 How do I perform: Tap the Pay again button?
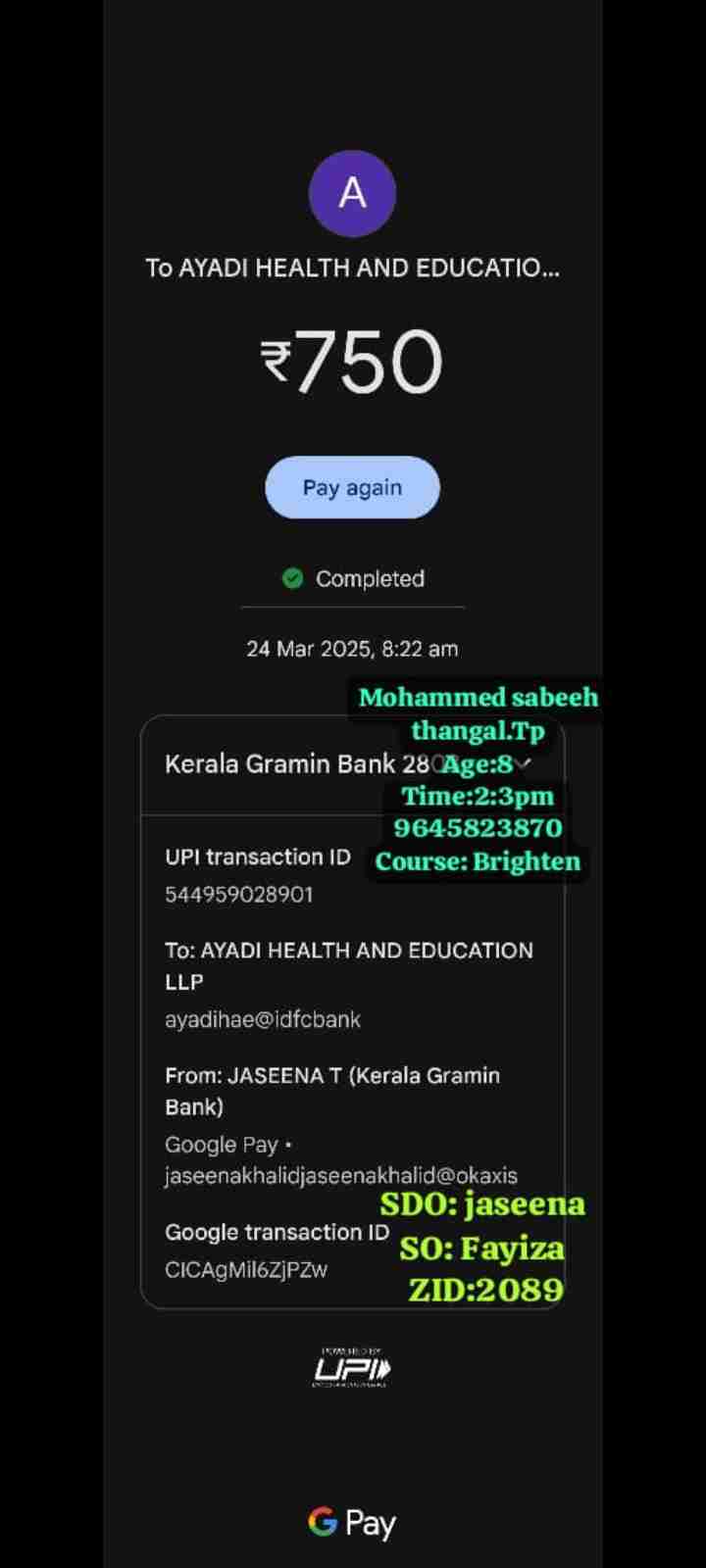pyautogui.click(x=352, y=487)
